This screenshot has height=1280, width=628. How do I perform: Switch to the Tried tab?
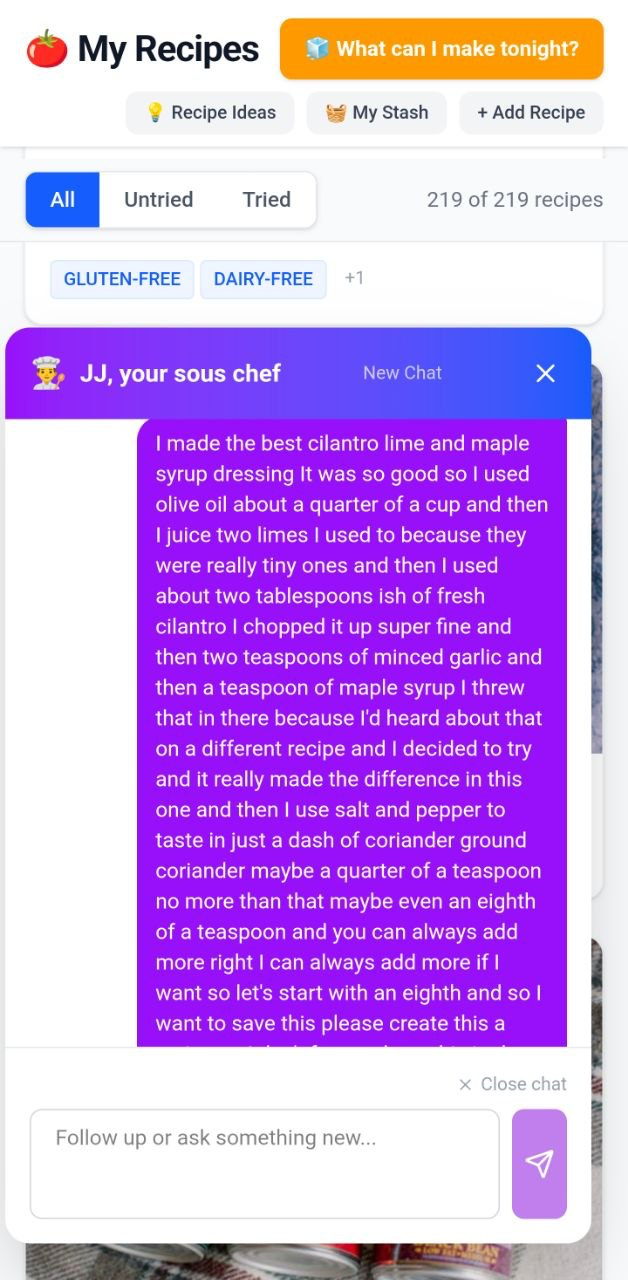[266, 200]
